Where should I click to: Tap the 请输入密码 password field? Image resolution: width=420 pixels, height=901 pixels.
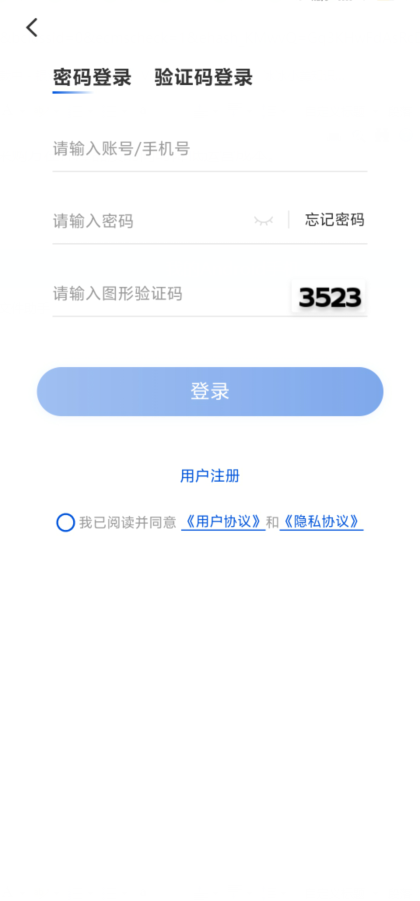(149, 221)
